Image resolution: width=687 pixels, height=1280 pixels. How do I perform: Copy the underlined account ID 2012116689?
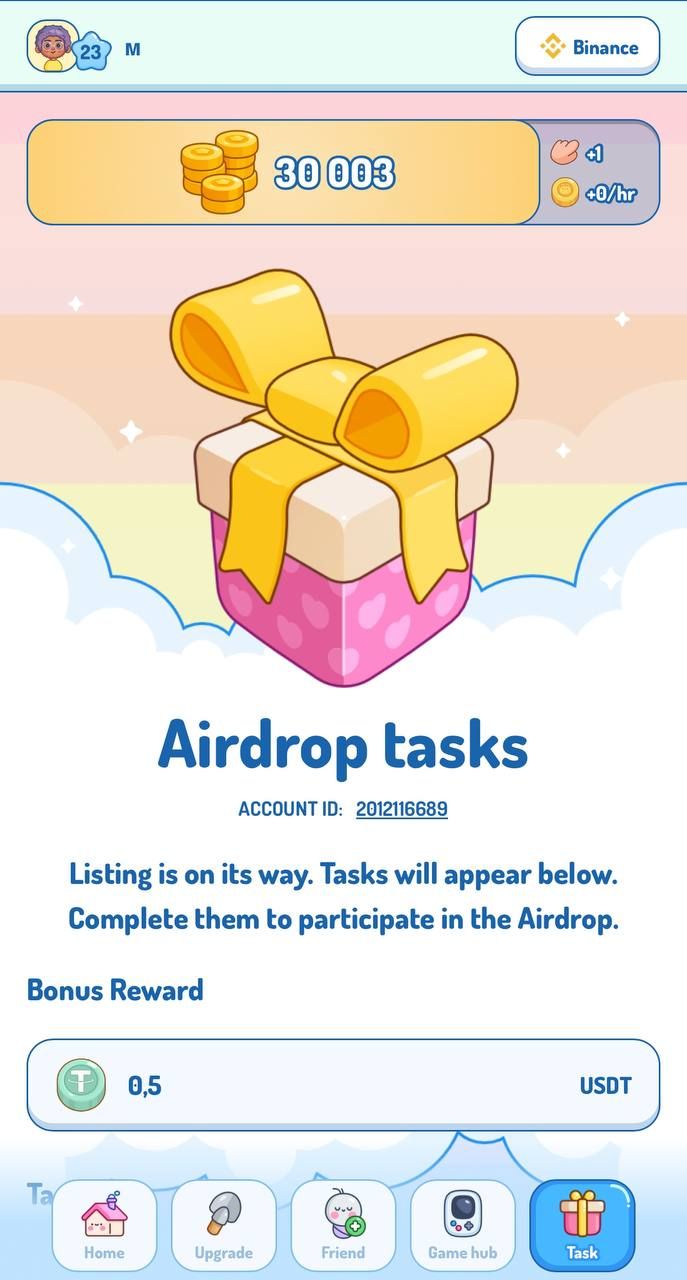[401, 809]
